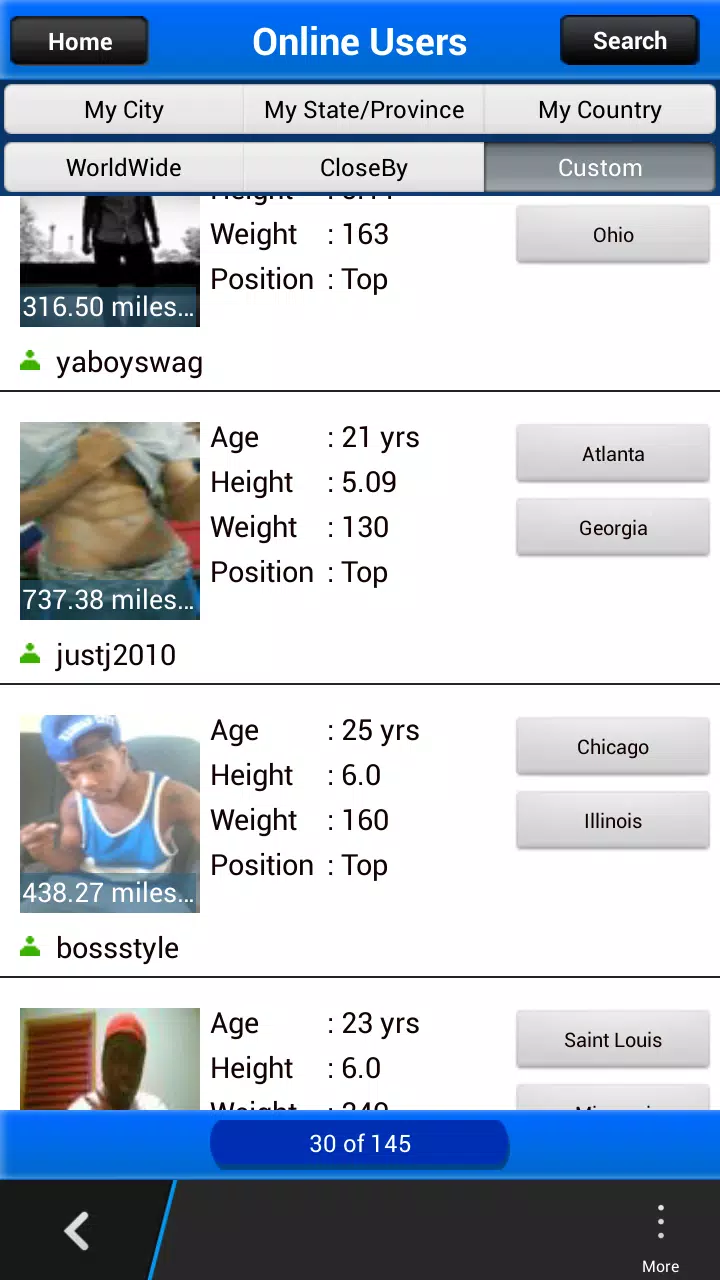Tap the 30 of 145 page indicator

pyautogui.click(x=360, y=1144)
